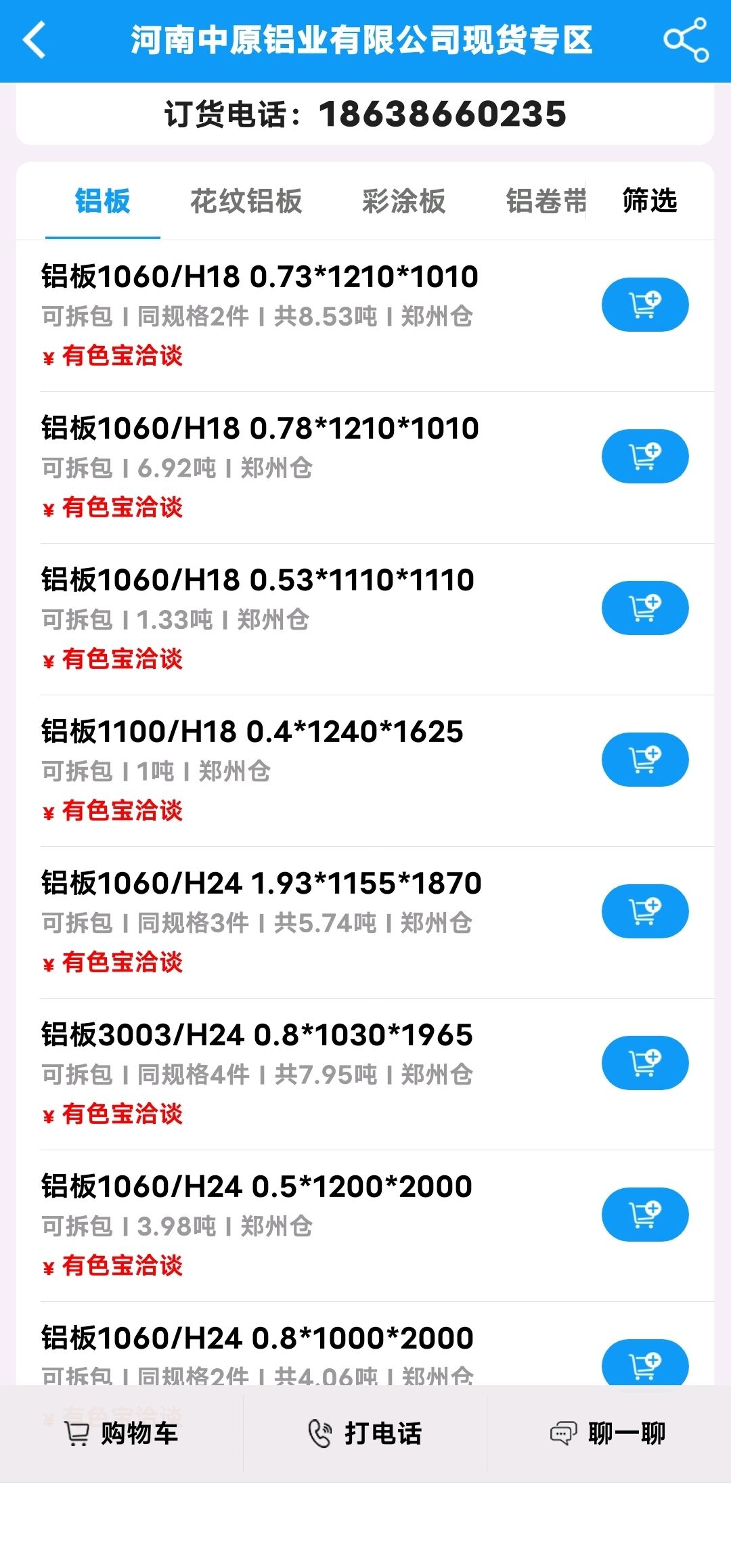Go back using the header arrow
The height and width of the screenshot is (1568, 731).
coord(35,40)
